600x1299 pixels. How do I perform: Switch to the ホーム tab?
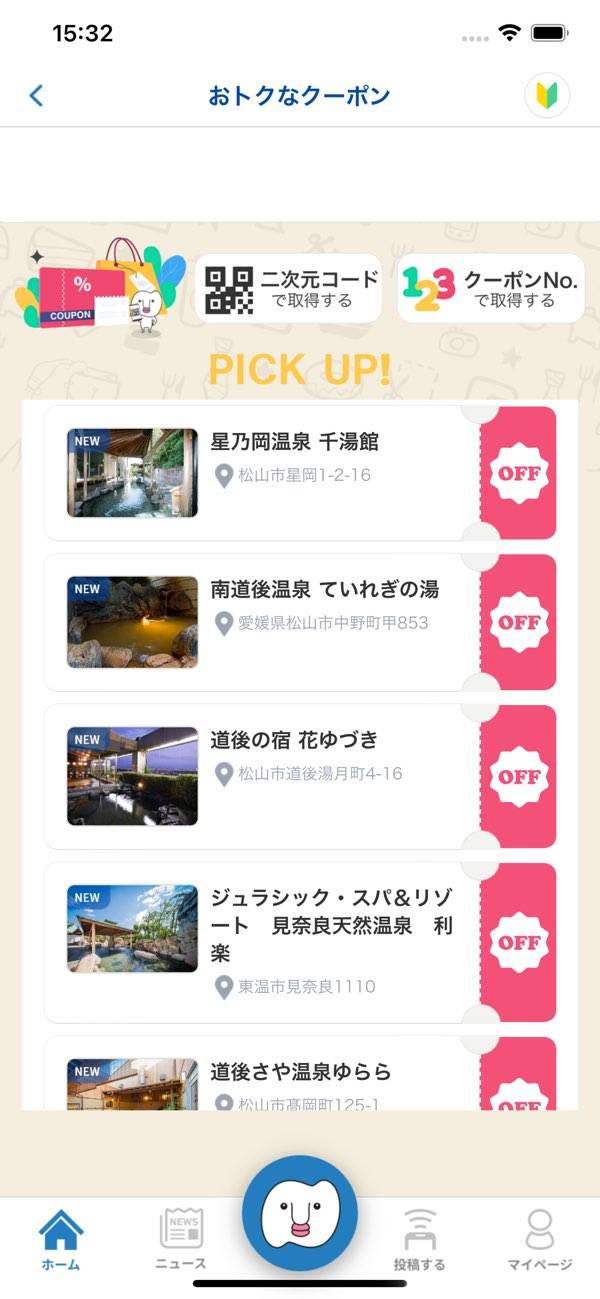pyautogui.click(x=61, y=1240)
